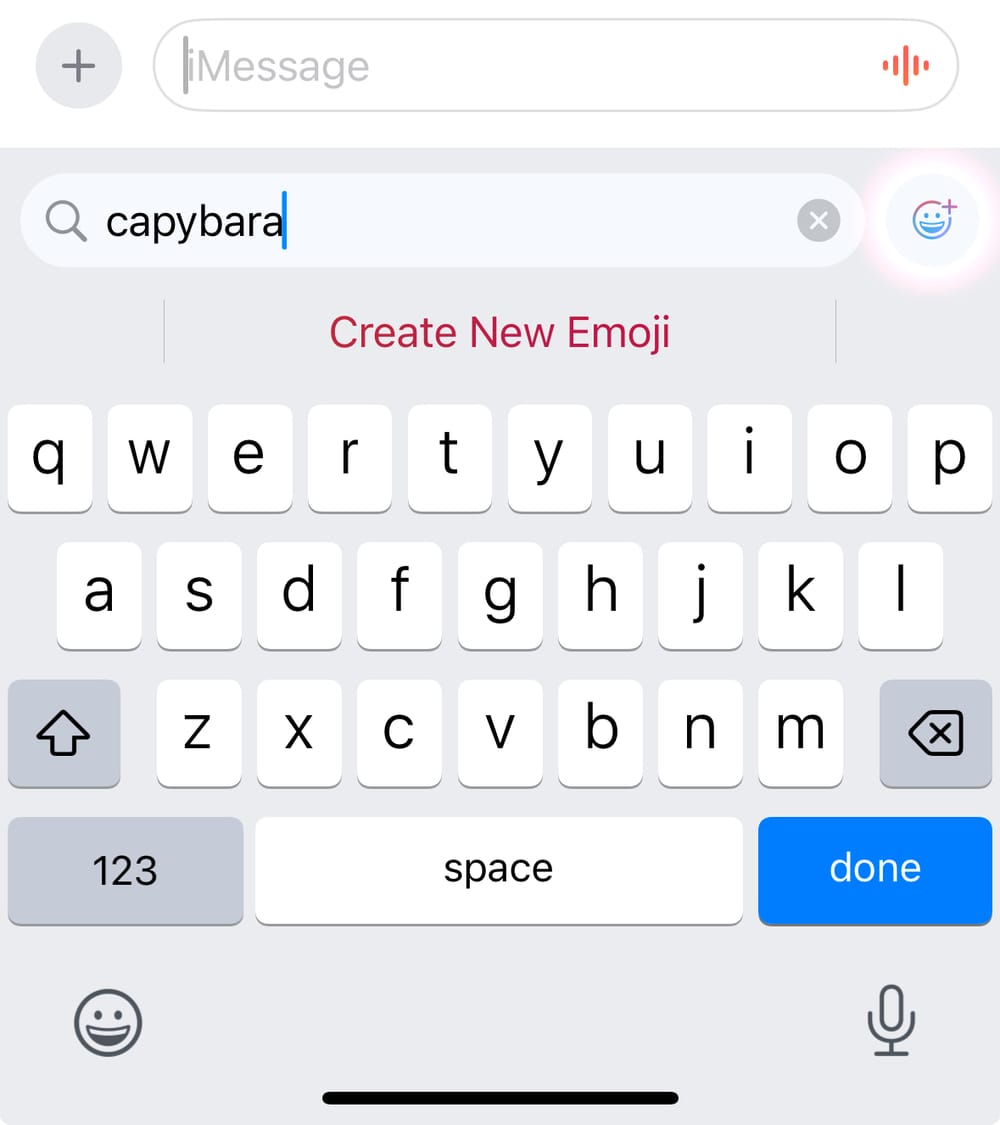Tap Create New Emoji
Screen dimensions: 1000x1125
click(x=499, y=332)
